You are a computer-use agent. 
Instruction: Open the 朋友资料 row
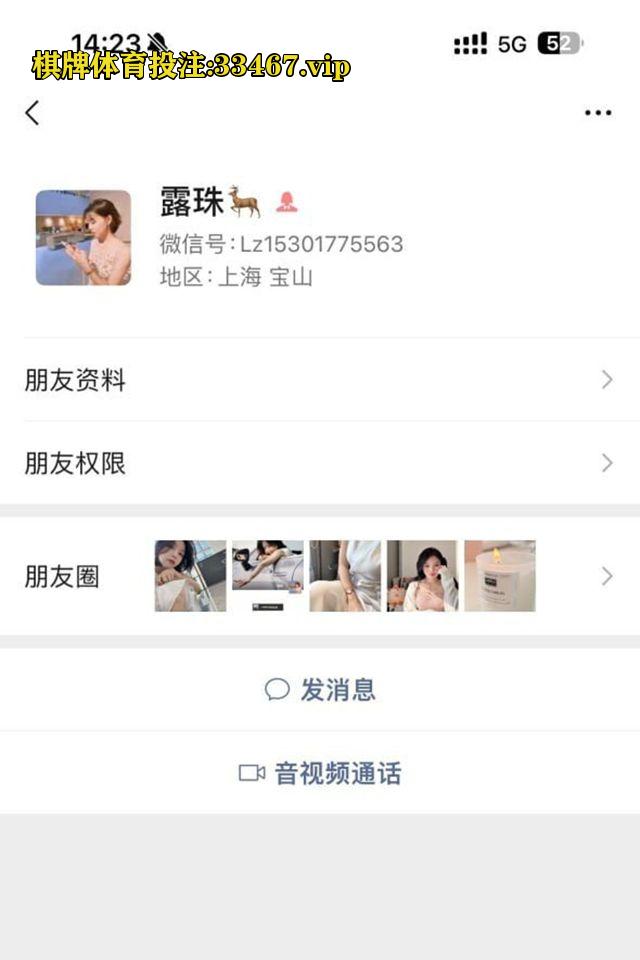(320, 380)
